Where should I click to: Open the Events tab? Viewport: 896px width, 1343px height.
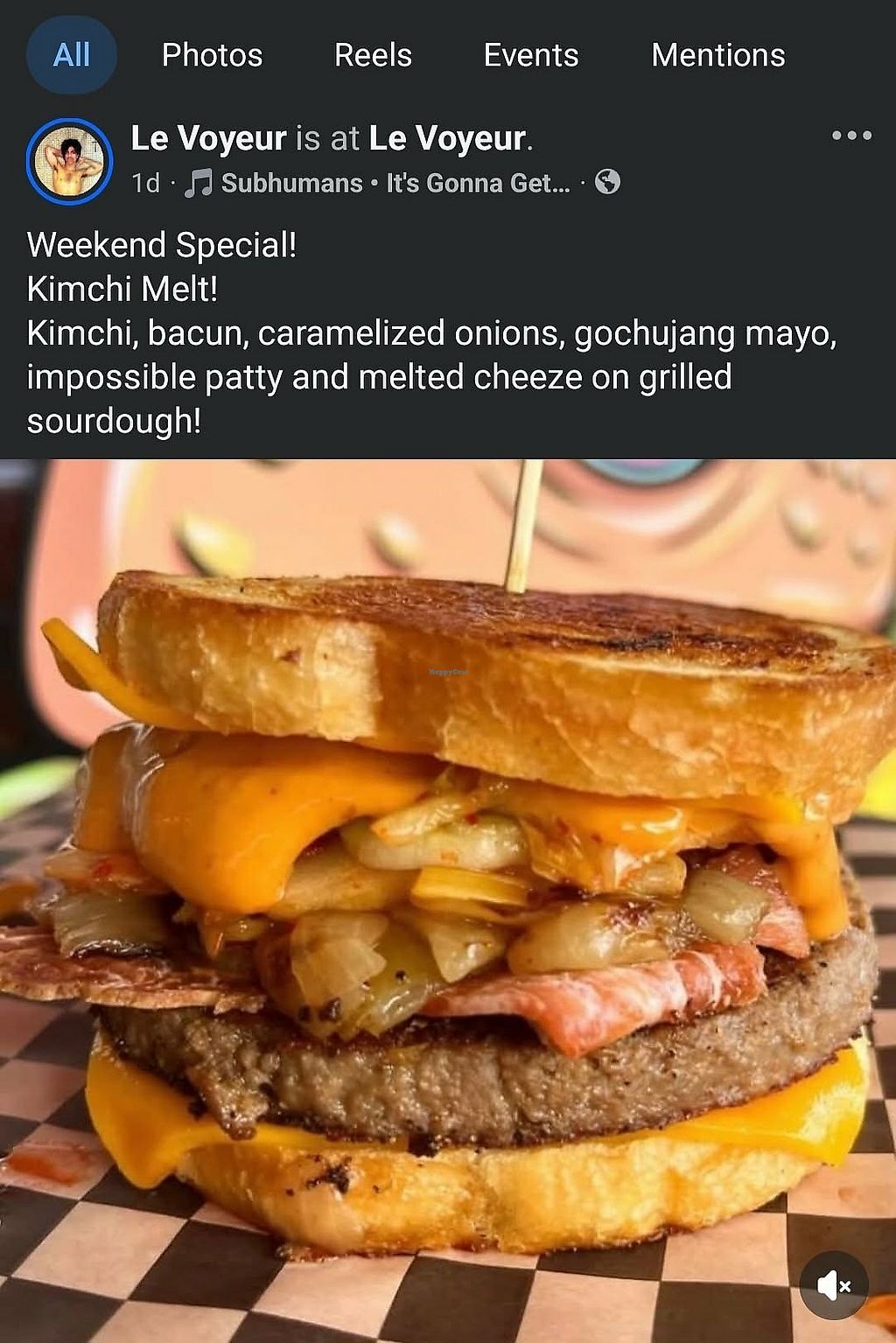(x=530, y=55)
